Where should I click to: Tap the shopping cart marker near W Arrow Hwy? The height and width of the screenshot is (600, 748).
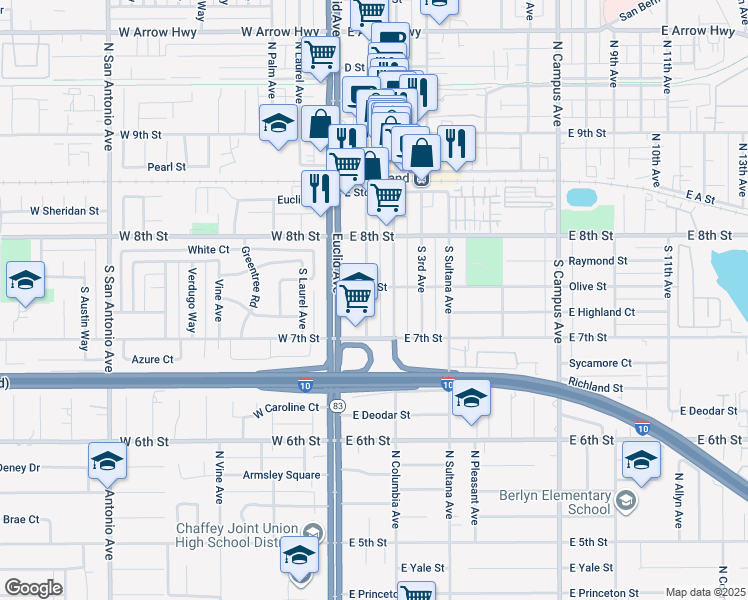click(320, 53)
